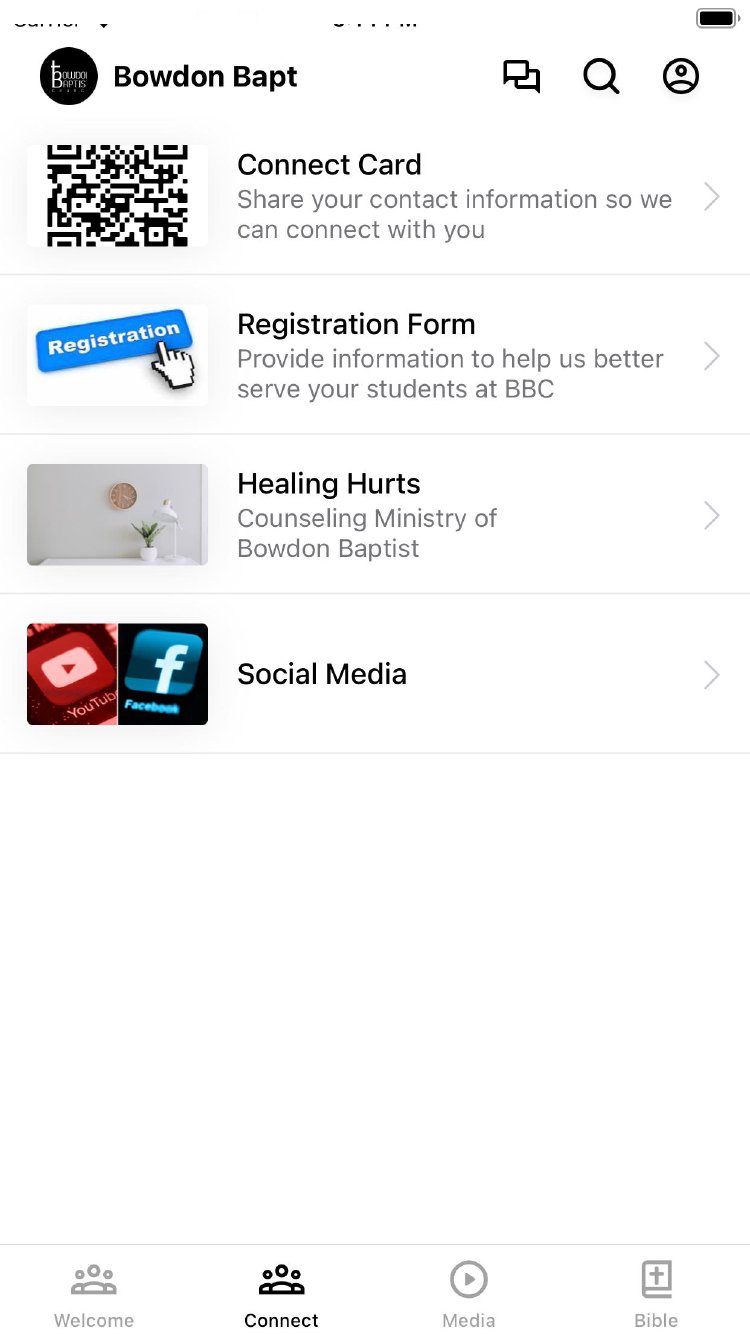Open the search magnifier
Viewport: 750px width, 1334px height.
click(601, 77)
